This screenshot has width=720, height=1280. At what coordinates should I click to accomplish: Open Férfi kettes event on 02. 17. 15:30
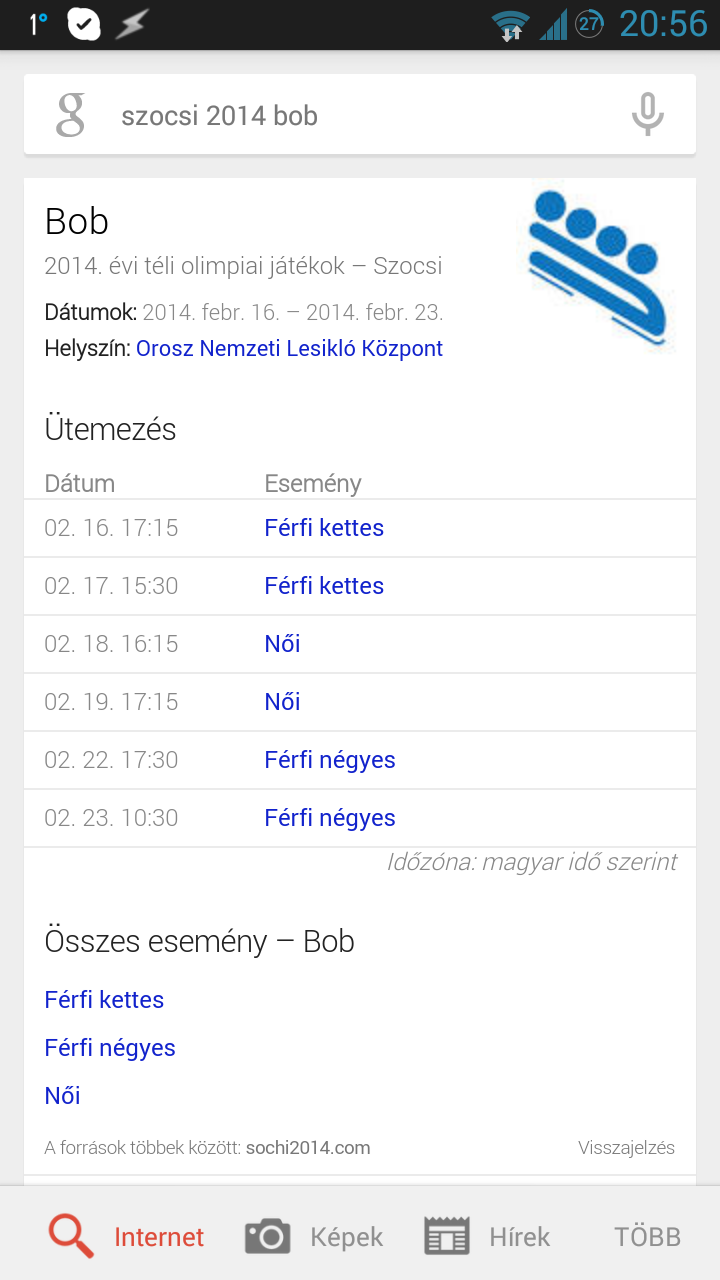(x=324, y=586)
